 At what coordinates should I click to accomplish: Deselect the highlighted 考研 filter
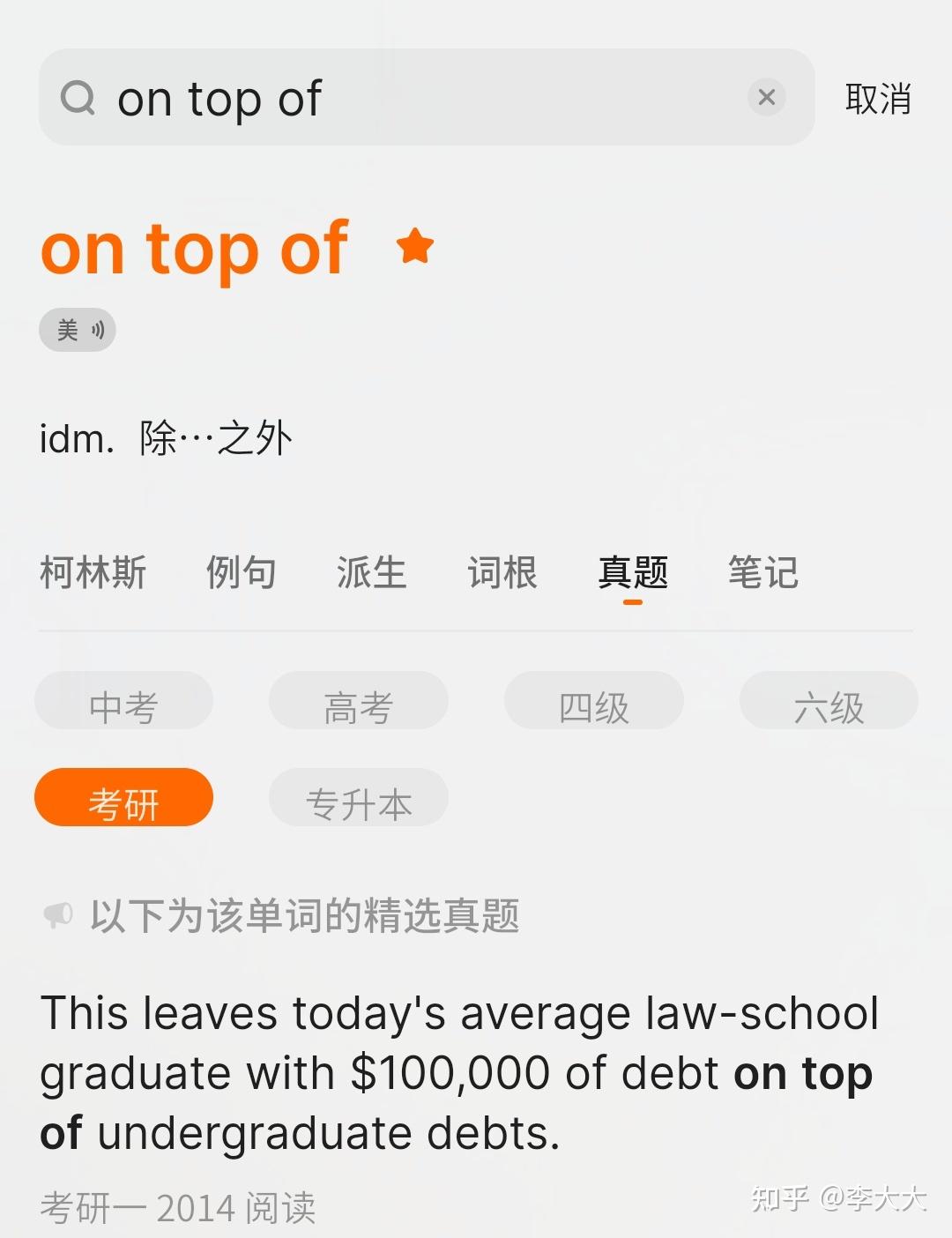tap(123, 798)
